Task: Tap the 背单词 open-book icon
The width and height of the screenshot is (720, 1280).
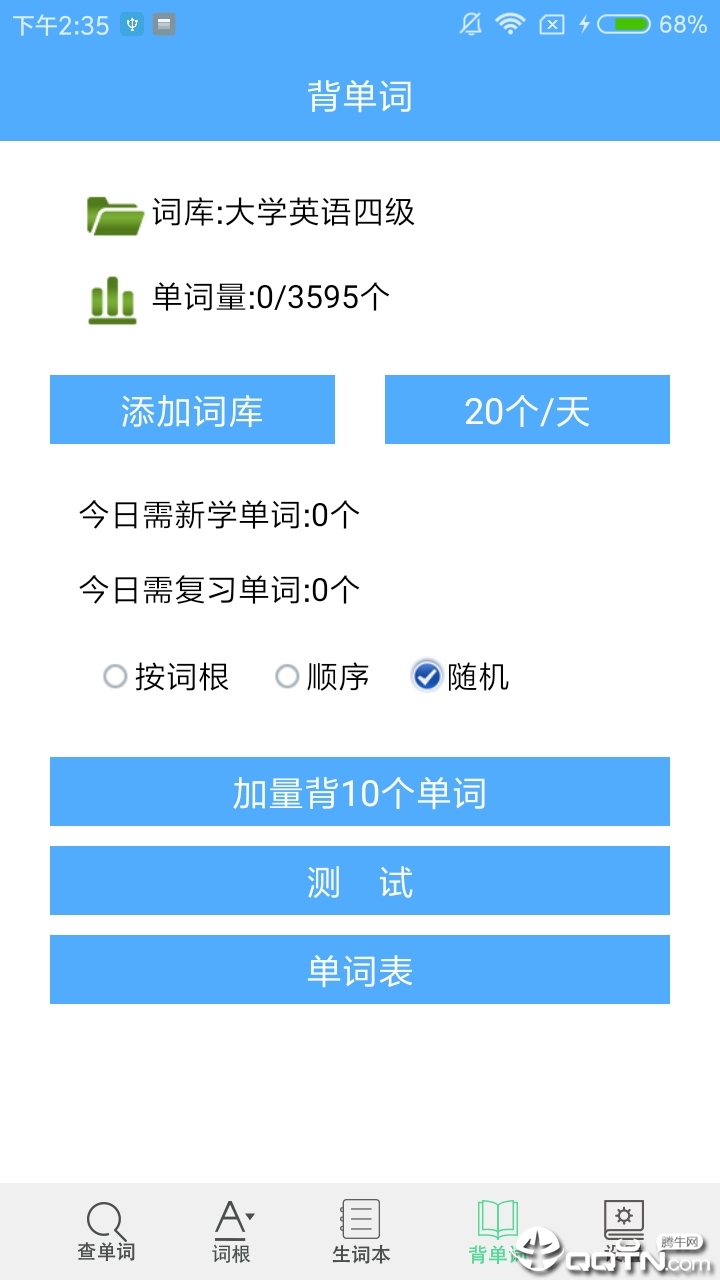Action: point(496,1218)
